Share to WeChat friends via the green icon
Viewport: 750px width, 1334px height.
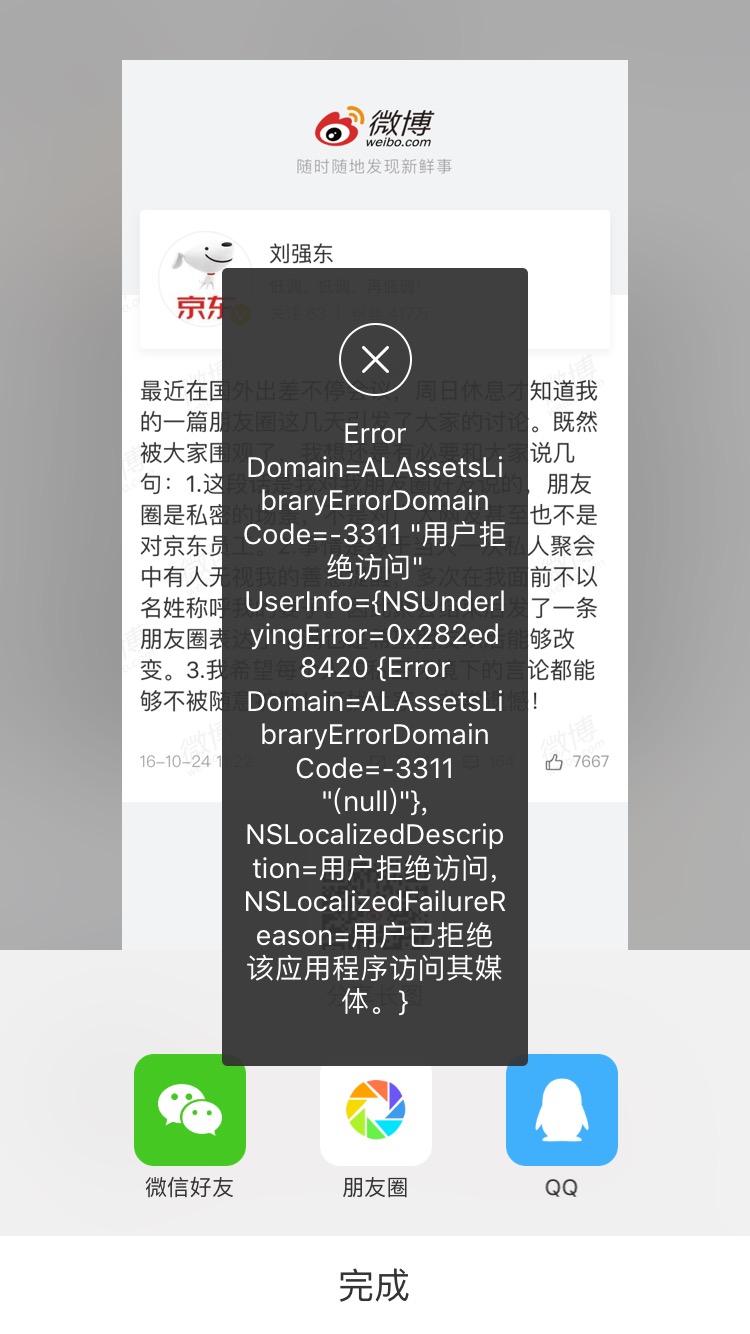point(189,1110)
